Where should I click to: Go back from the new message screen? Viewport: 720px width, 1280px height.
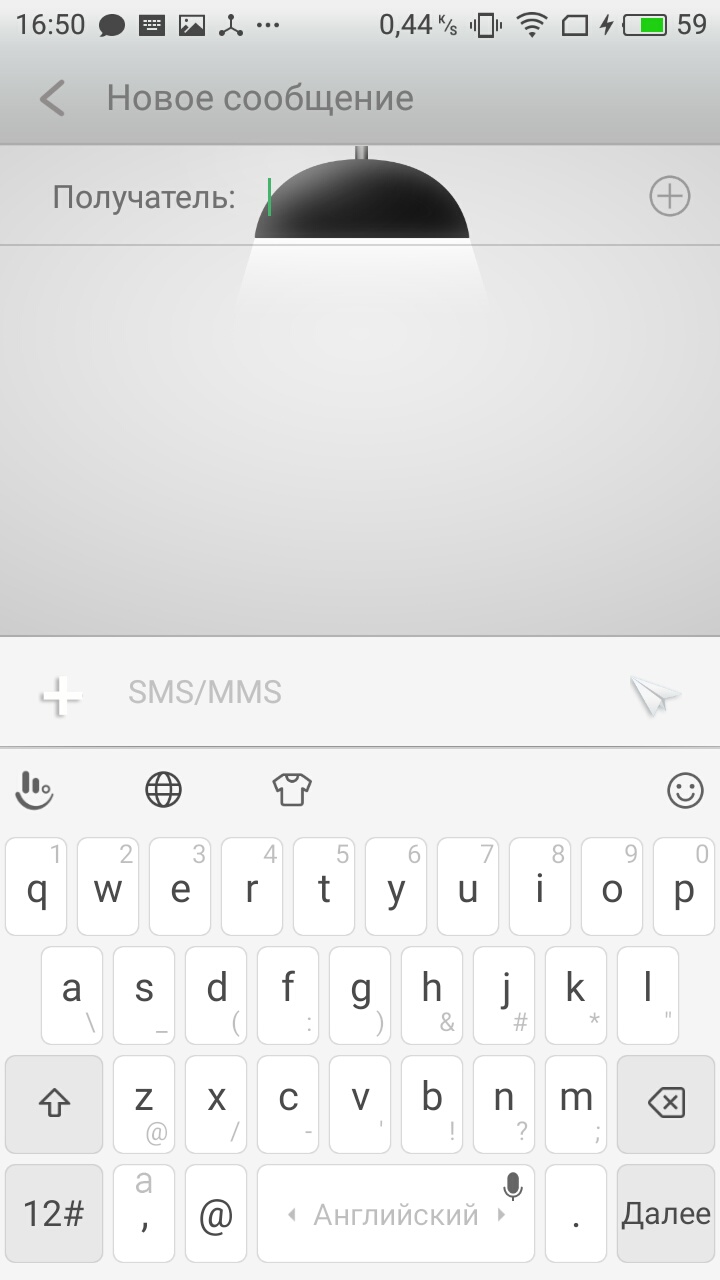click(x=52, y=98)
